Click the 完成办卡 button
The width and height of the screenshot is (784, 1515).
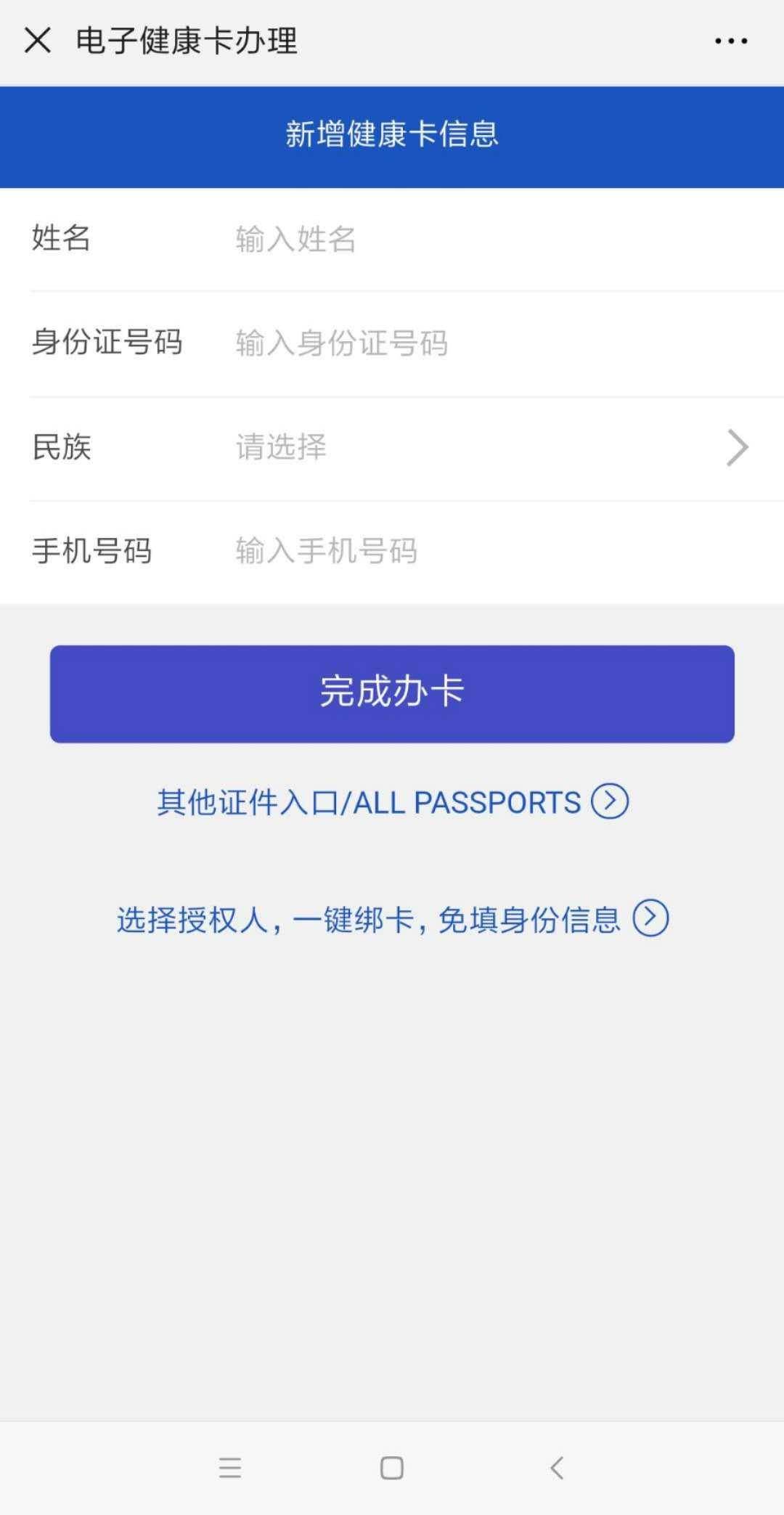click(392, 693)
